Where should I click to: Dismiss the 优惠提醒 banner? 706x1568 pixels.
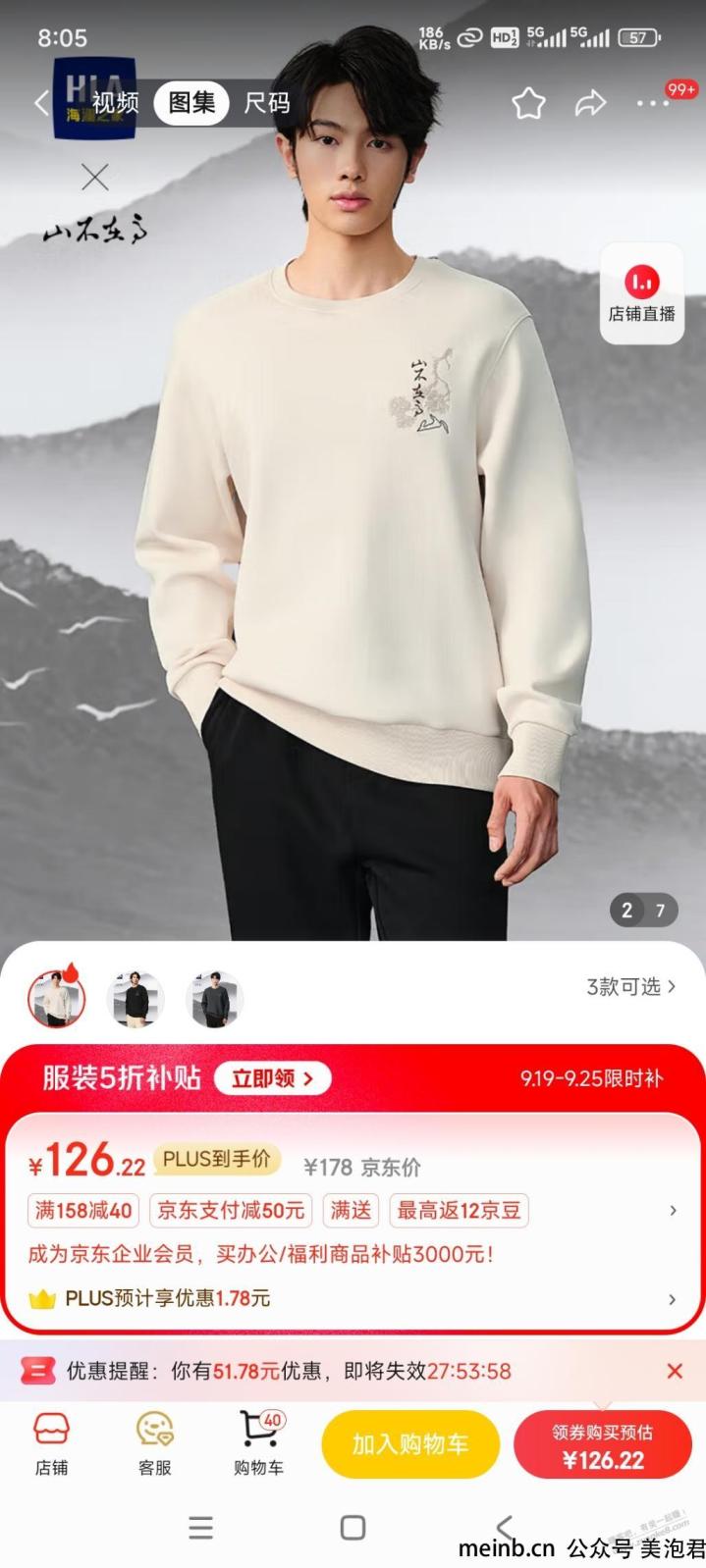click(675, 1371)
